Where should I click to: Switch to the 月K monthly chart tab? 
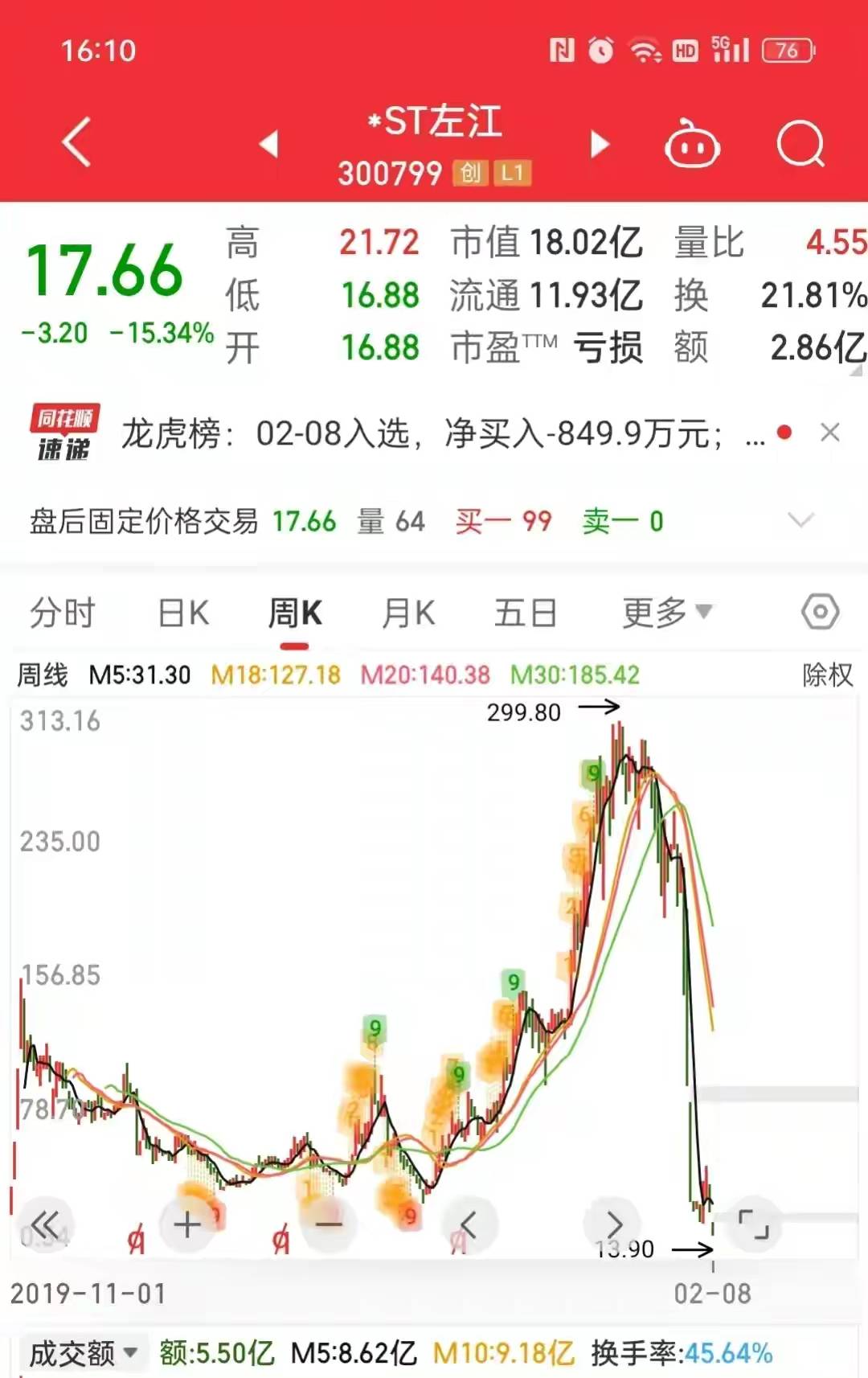[408, 613]
